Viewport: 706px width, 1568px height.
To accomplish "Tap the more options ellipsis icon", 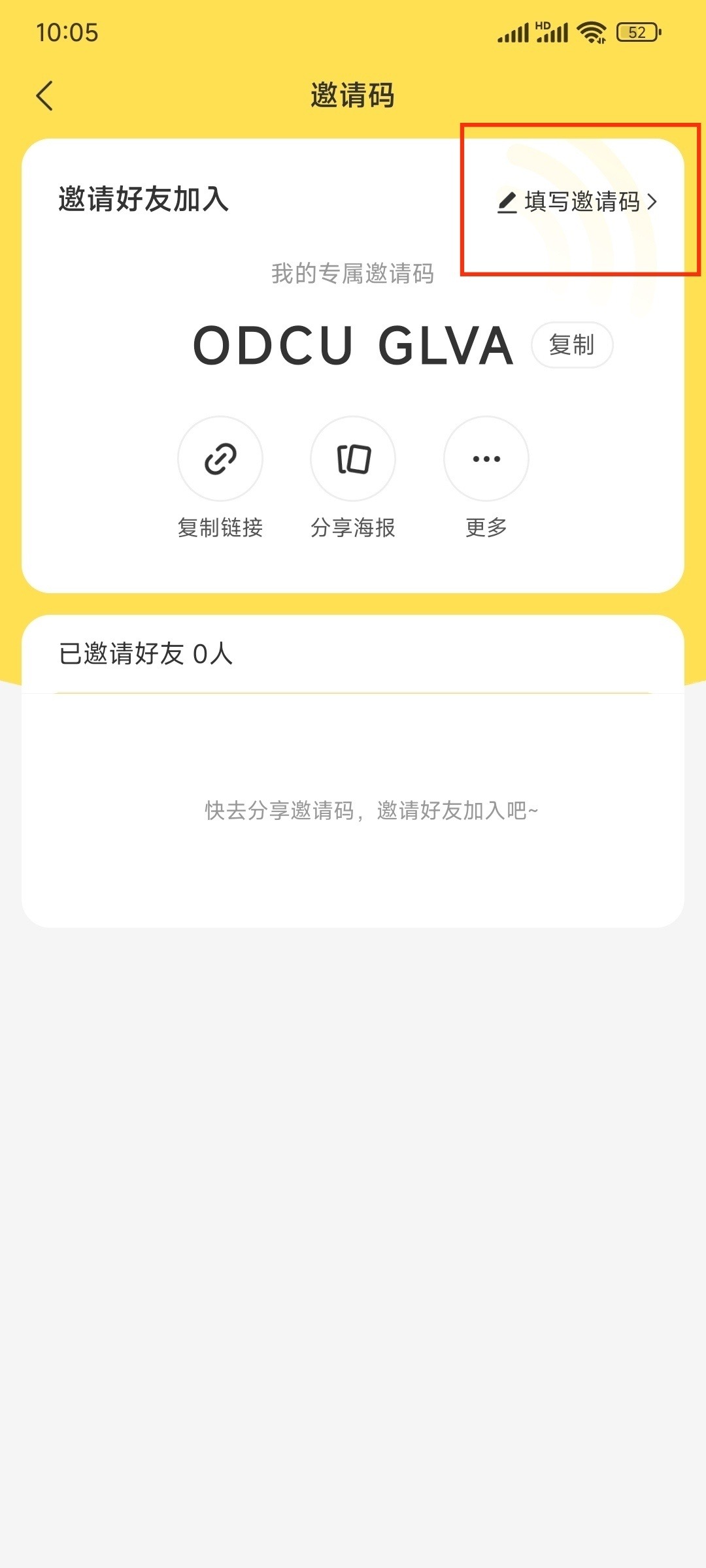I will [x=485, y=459].
